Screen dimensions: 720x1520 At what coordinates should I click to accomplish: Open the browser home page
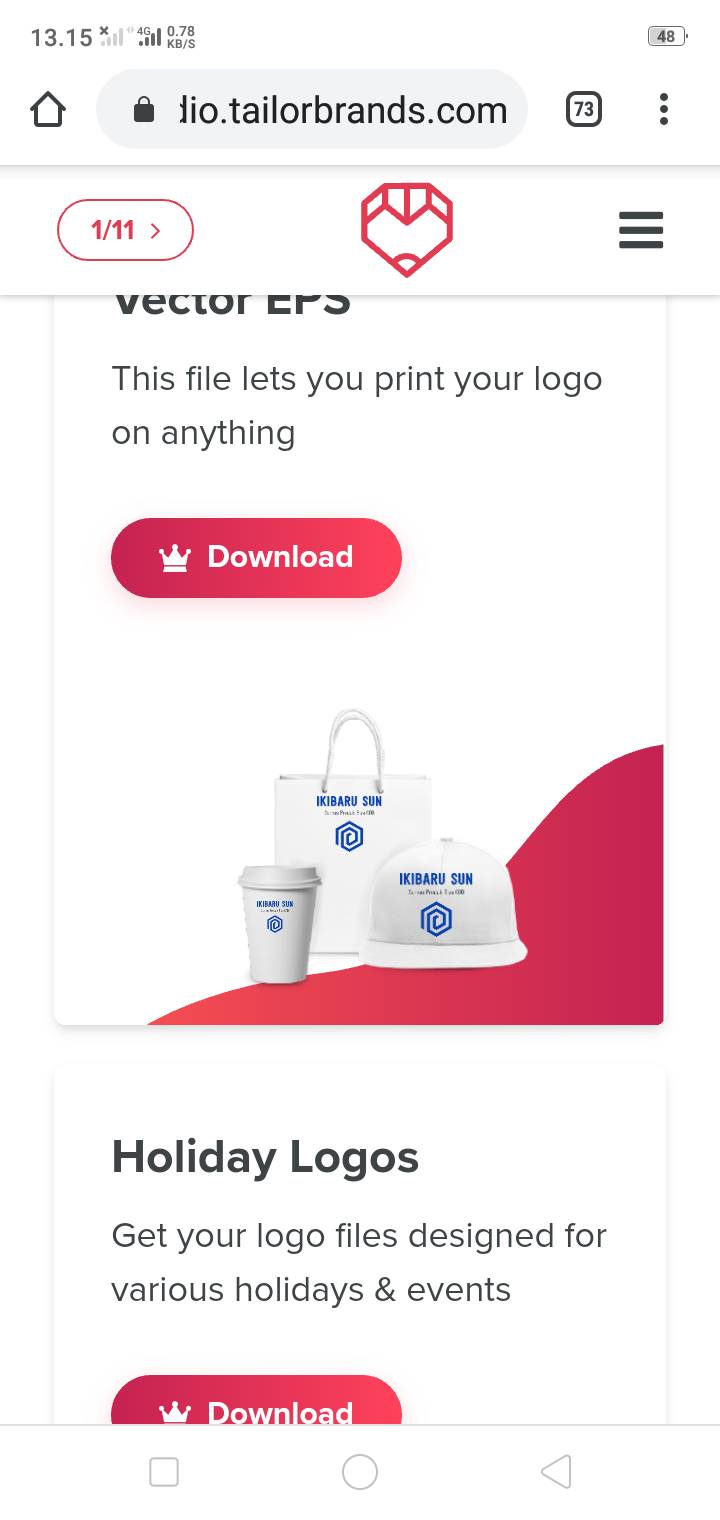[48, 109]
